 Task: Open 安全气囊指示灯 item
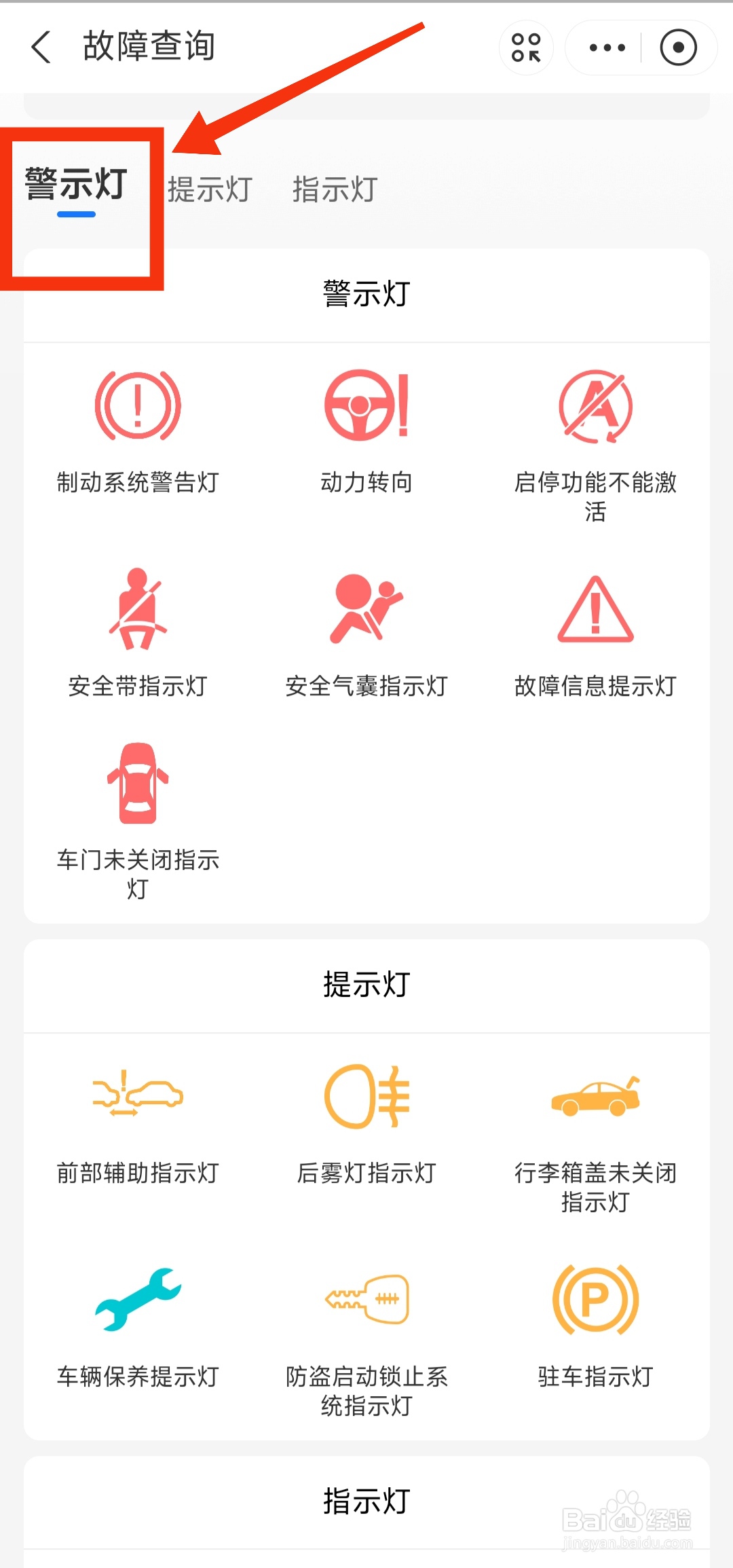click(x=366, y=633)
